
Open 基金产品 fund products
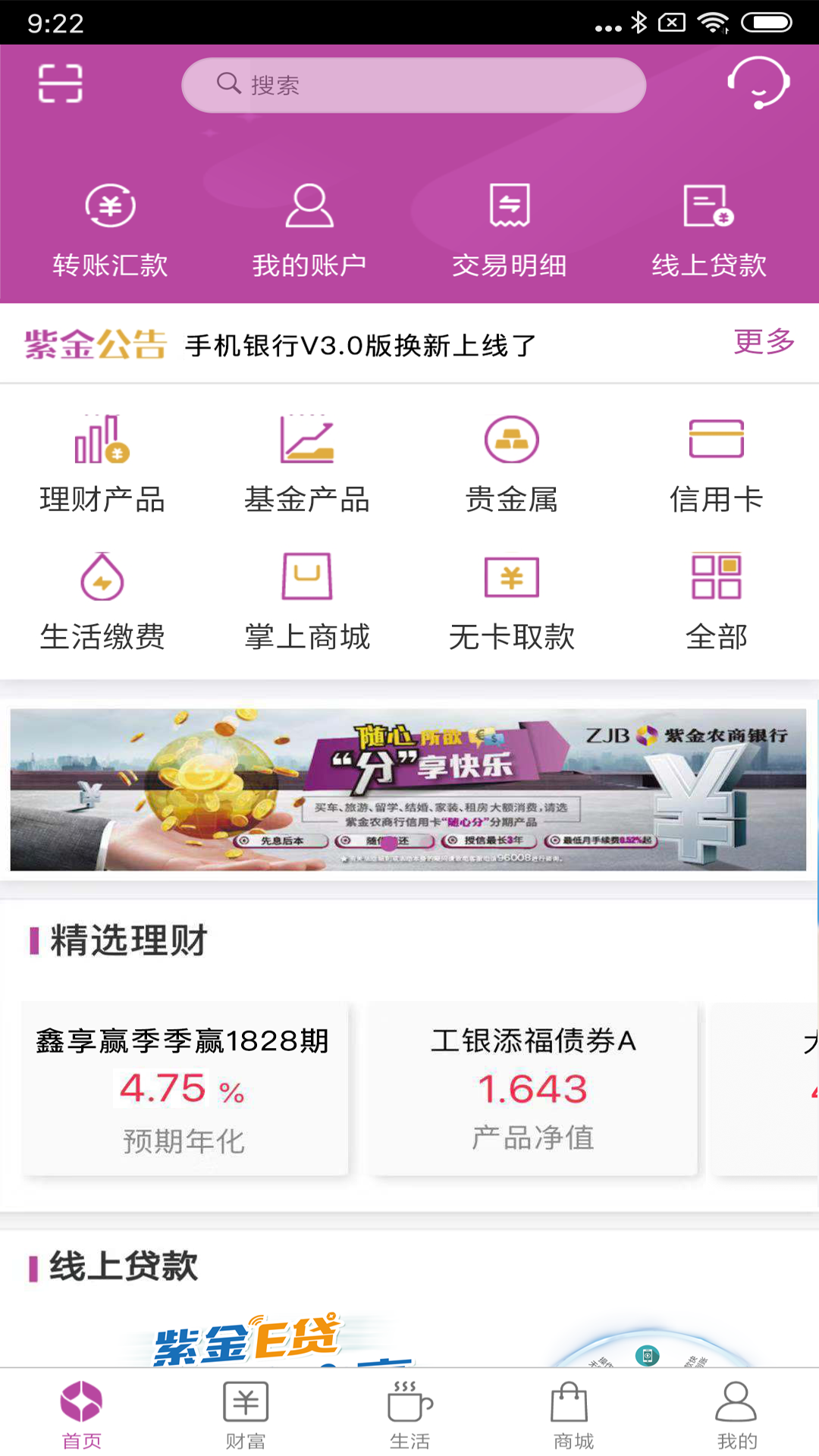(x=307, y=463)
